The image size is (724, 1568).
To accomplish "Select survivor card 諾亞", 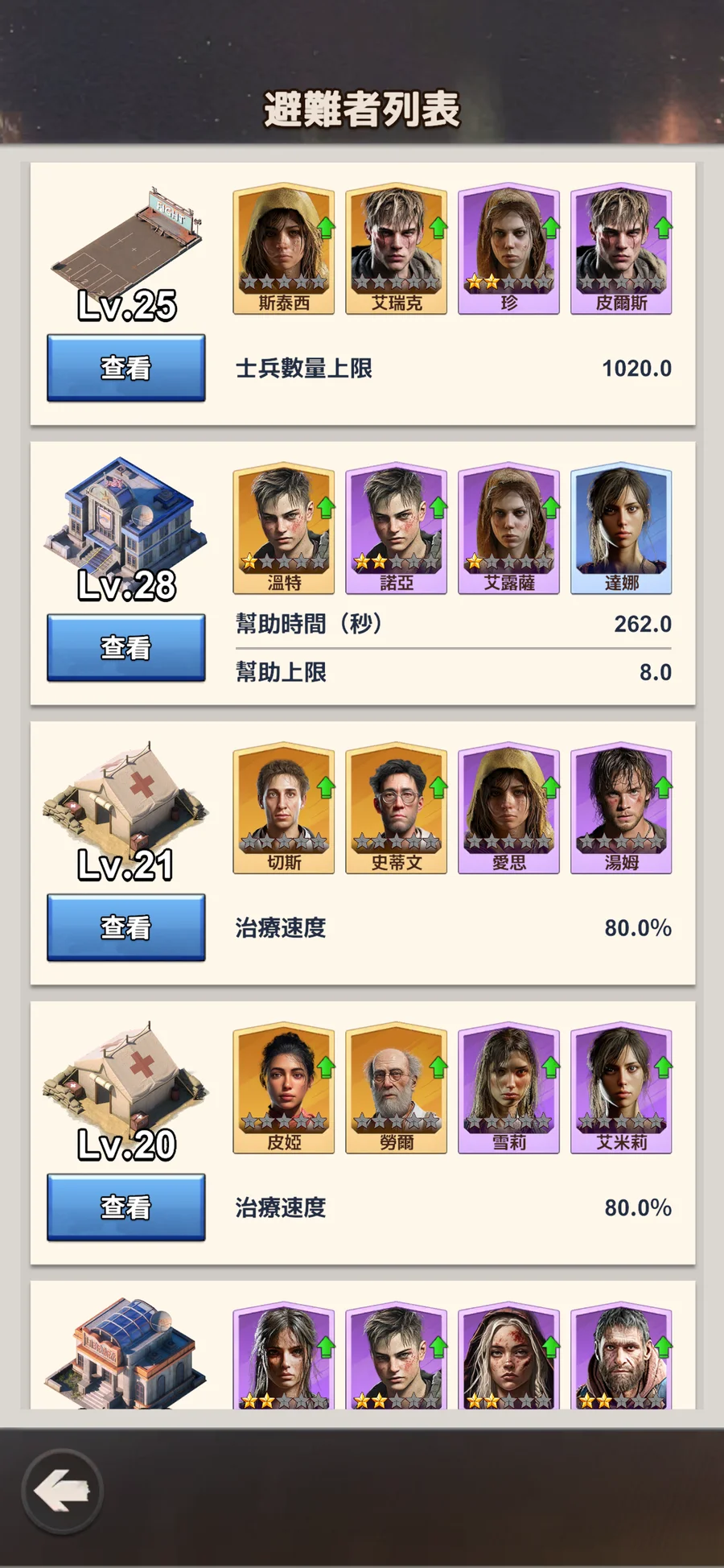I will (x=396, y=529).
